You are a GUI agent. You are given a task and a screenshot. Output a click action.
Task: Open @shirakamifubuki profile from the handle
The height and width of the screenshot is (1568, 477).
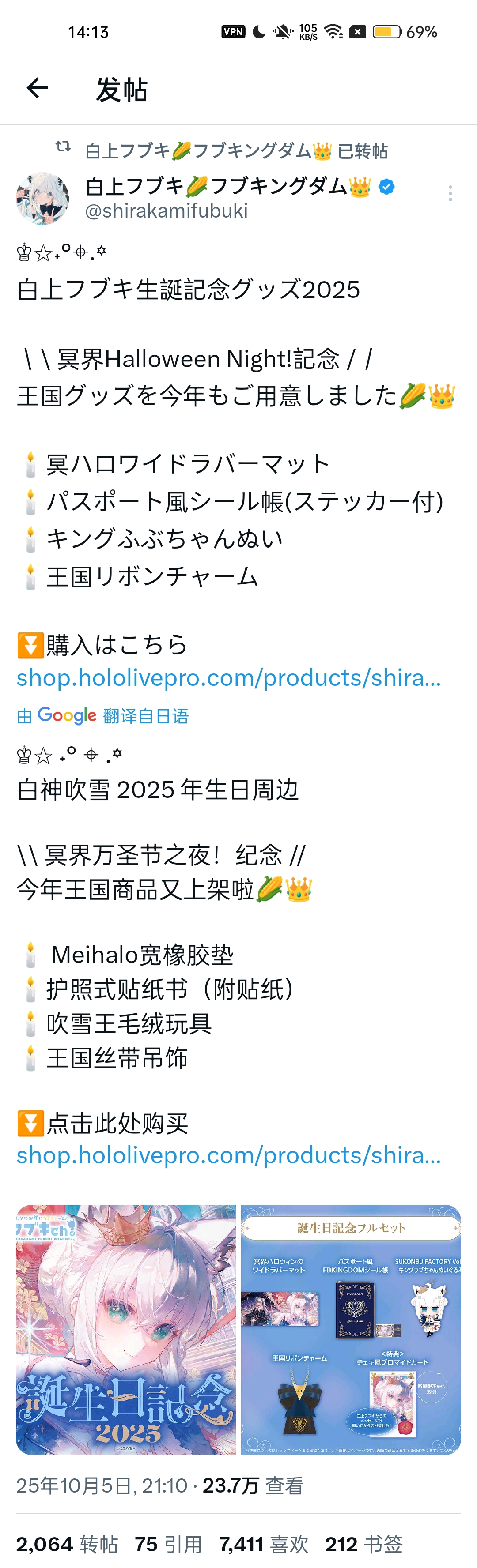point(167,211)
